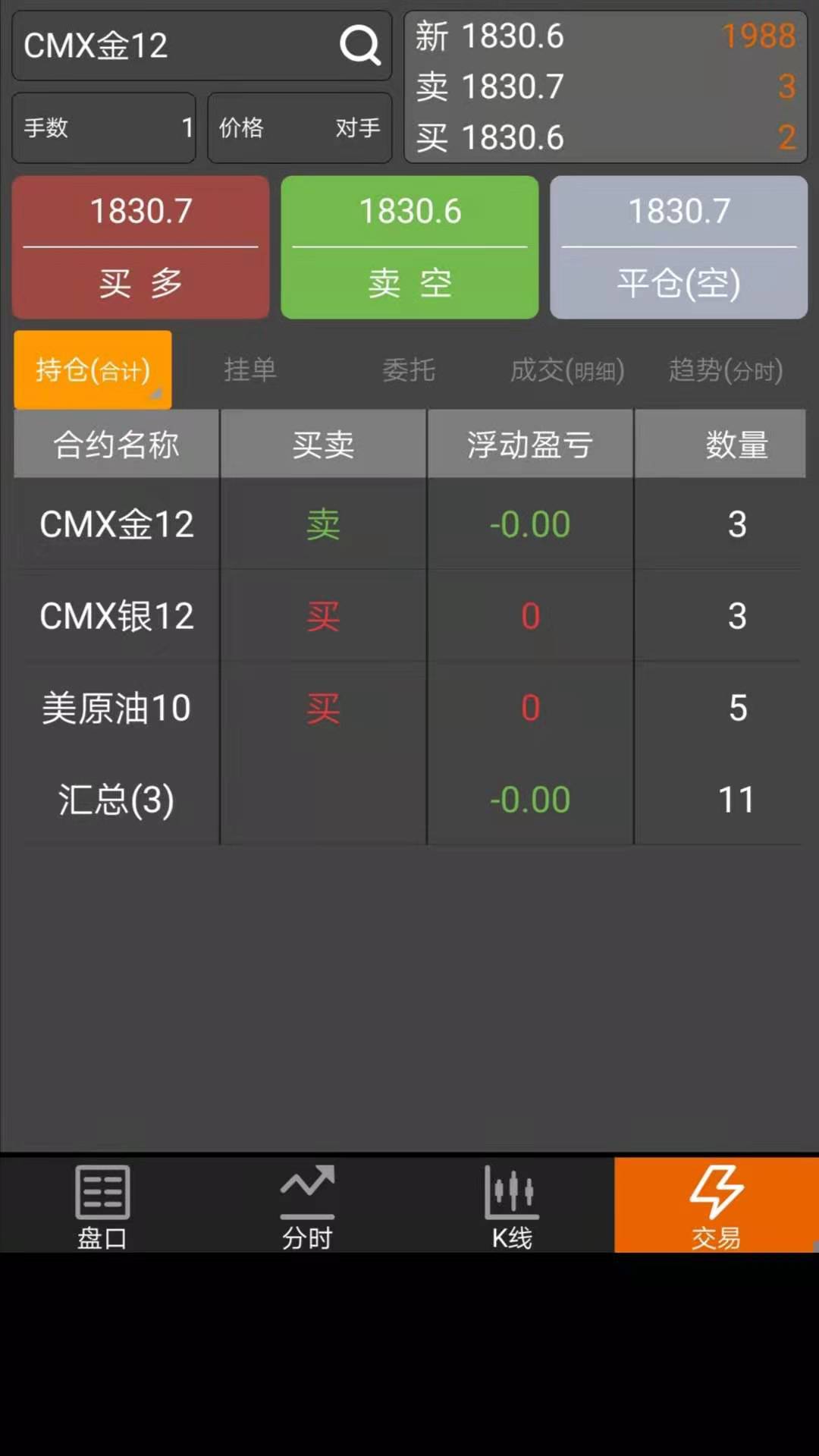
Task: Tap the green 卖空 button
Action: tap(409, 247)
